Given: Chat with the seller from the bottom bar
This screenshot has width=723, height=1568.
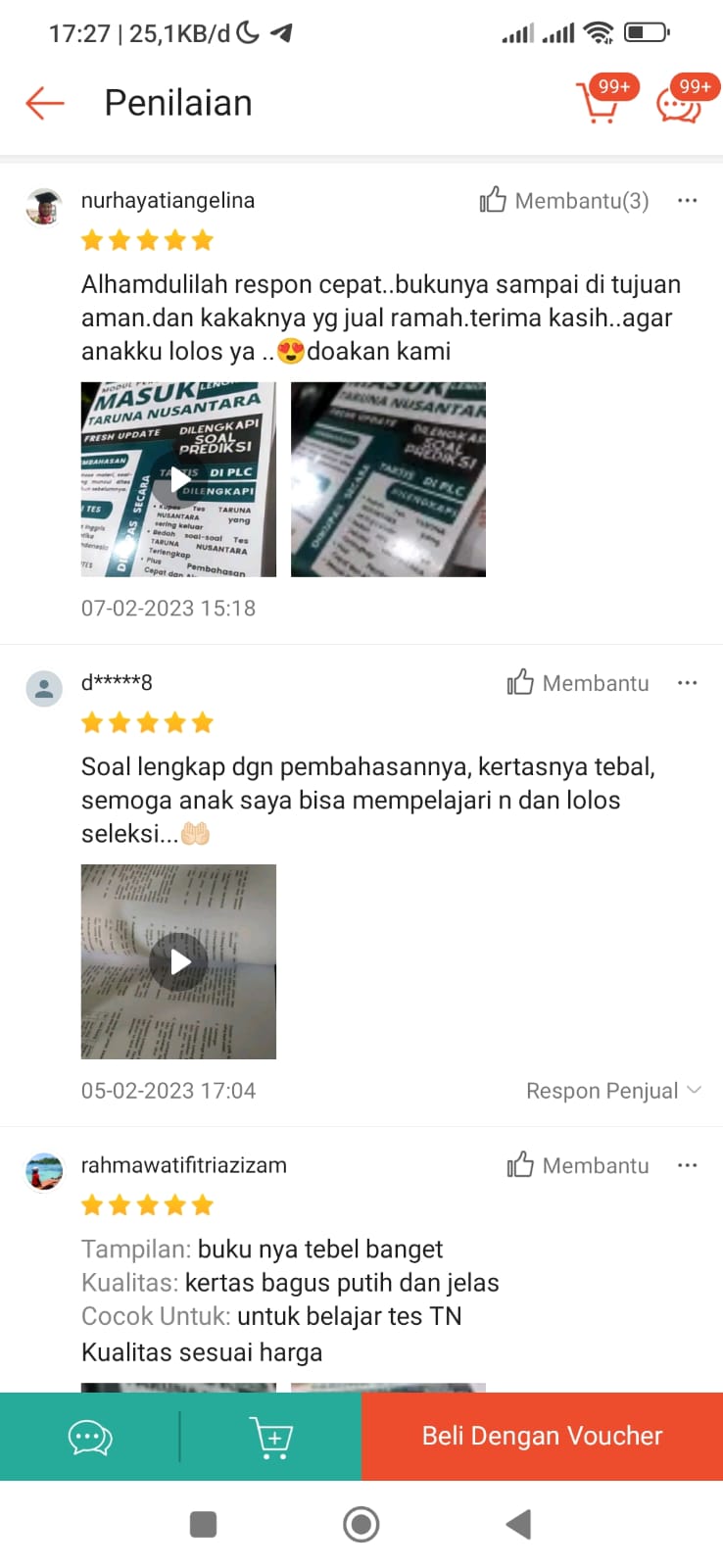Looking at the screenshot, I should click(90, 1438).
